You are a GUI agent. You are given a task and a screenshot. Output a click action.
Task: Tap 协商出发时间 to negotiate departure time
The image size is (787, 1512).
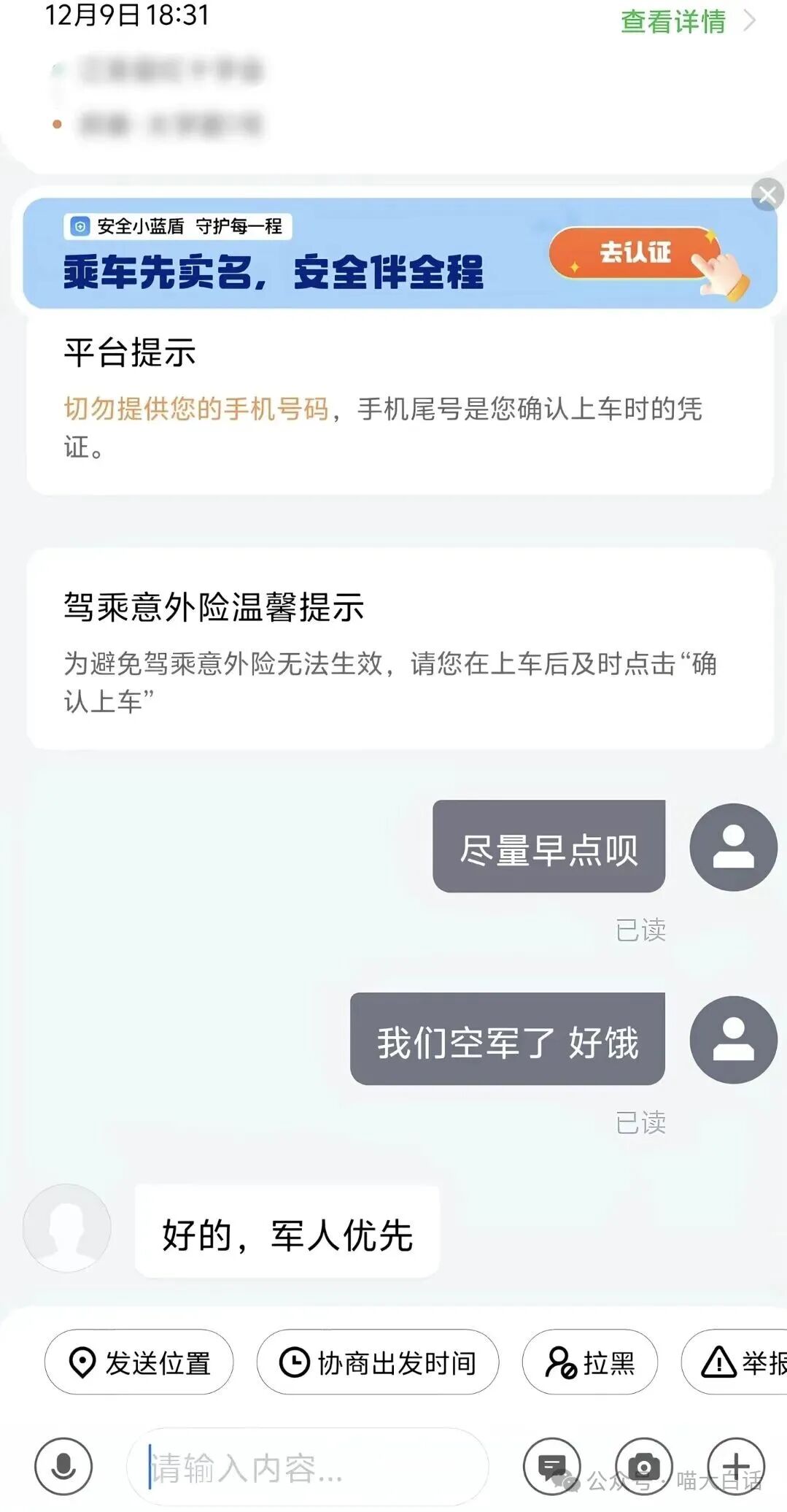[378, 1362]
